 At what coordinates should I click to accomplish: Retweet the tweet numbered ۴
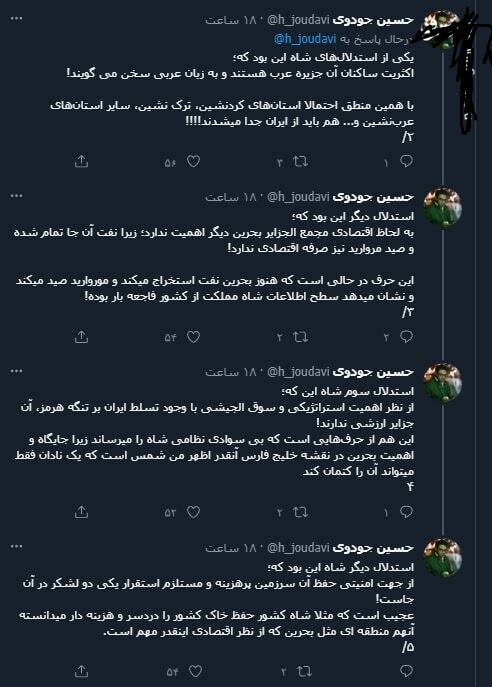pos(301,512)
